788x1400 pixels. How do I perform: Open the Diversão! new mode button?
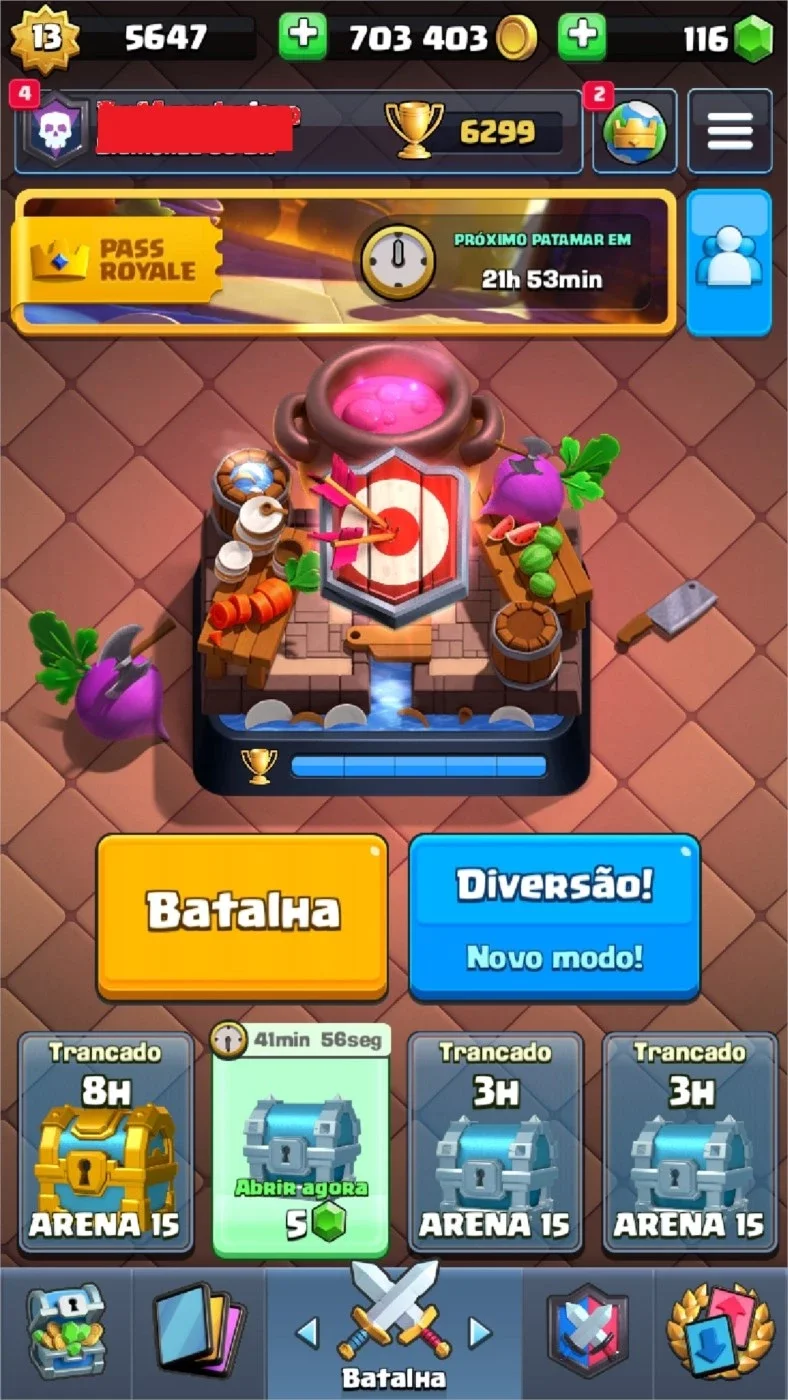554,917
